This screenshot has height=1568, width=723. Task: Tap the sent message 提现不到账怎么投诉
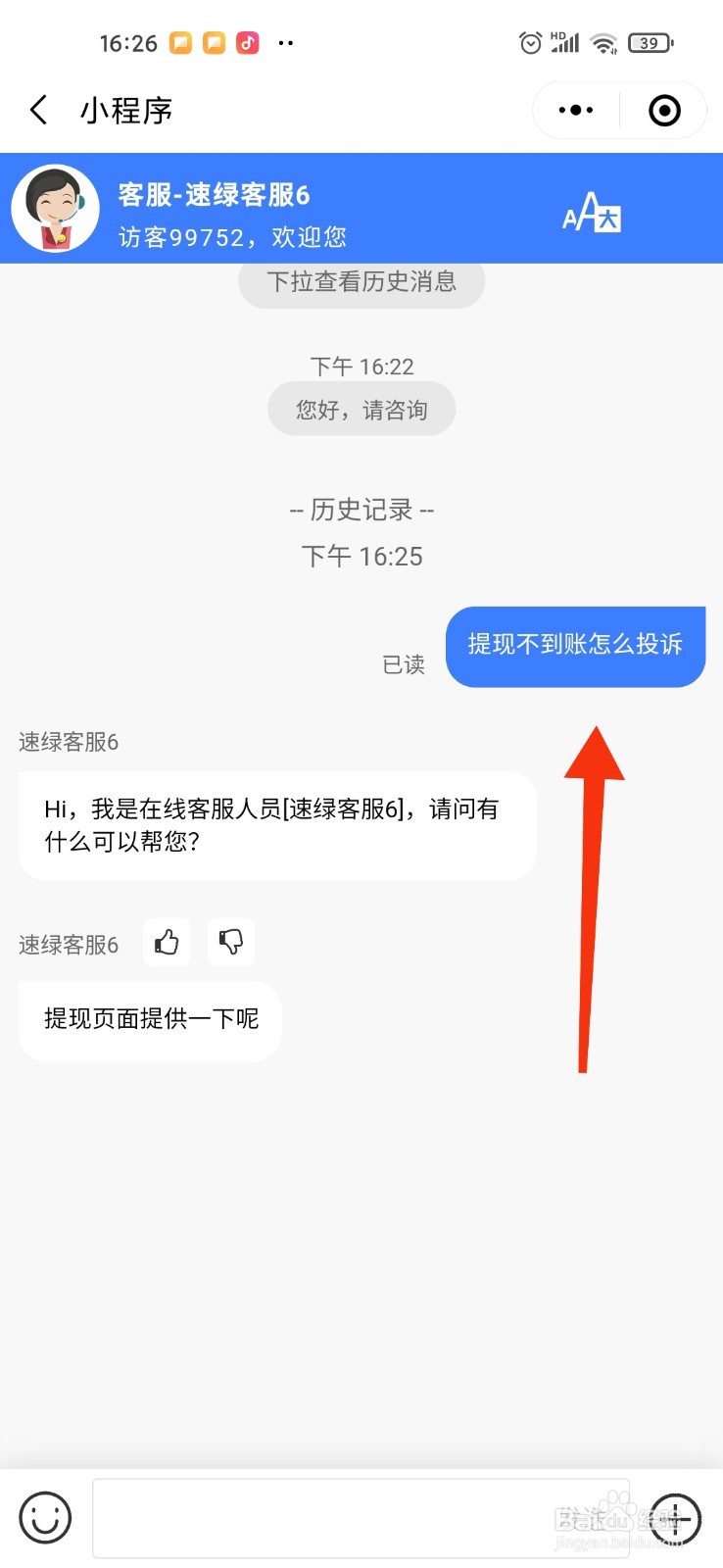[x=575, y=646]
